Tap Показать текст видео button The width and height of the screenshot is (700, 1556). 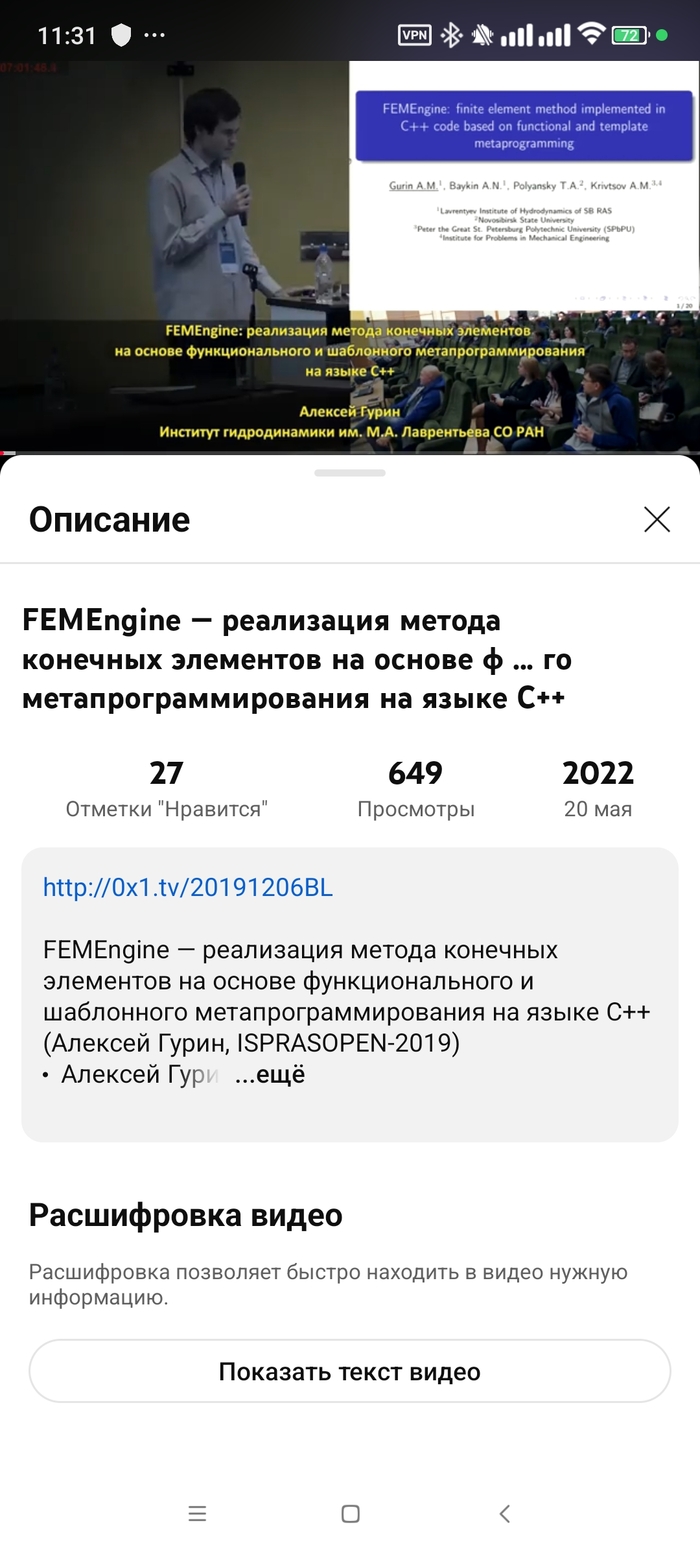click(x=350, y=1371)
